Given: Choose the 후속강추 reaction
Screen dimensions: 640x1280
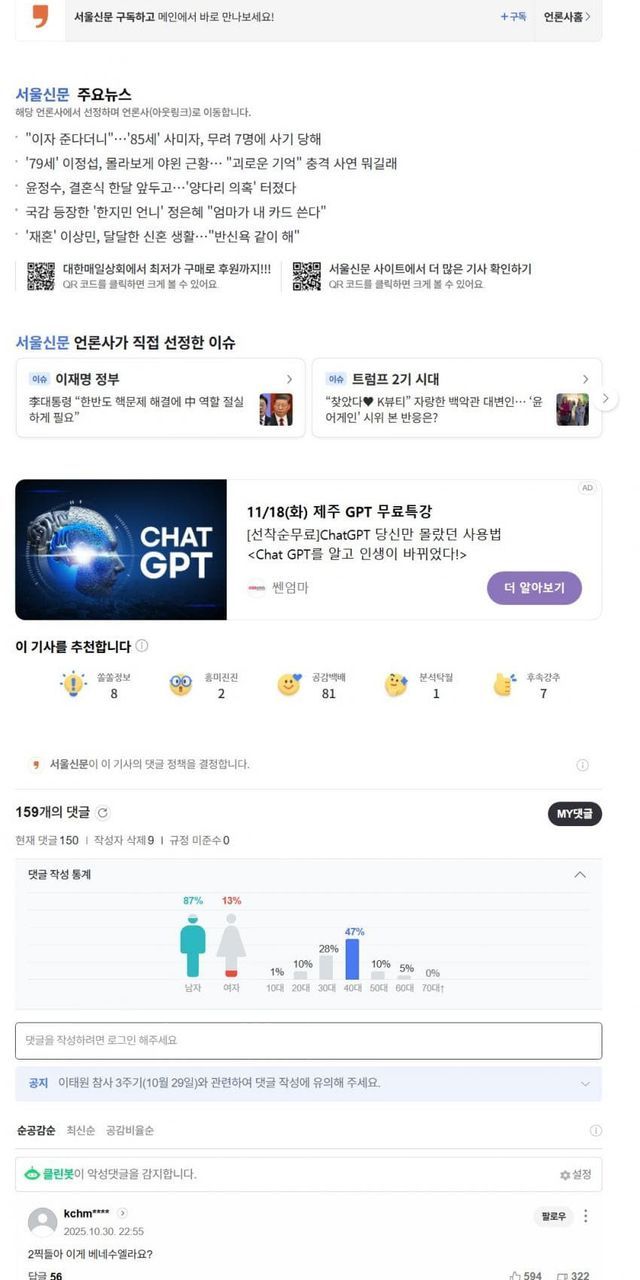Looking at the screenshot, I should tap(504, 684).
